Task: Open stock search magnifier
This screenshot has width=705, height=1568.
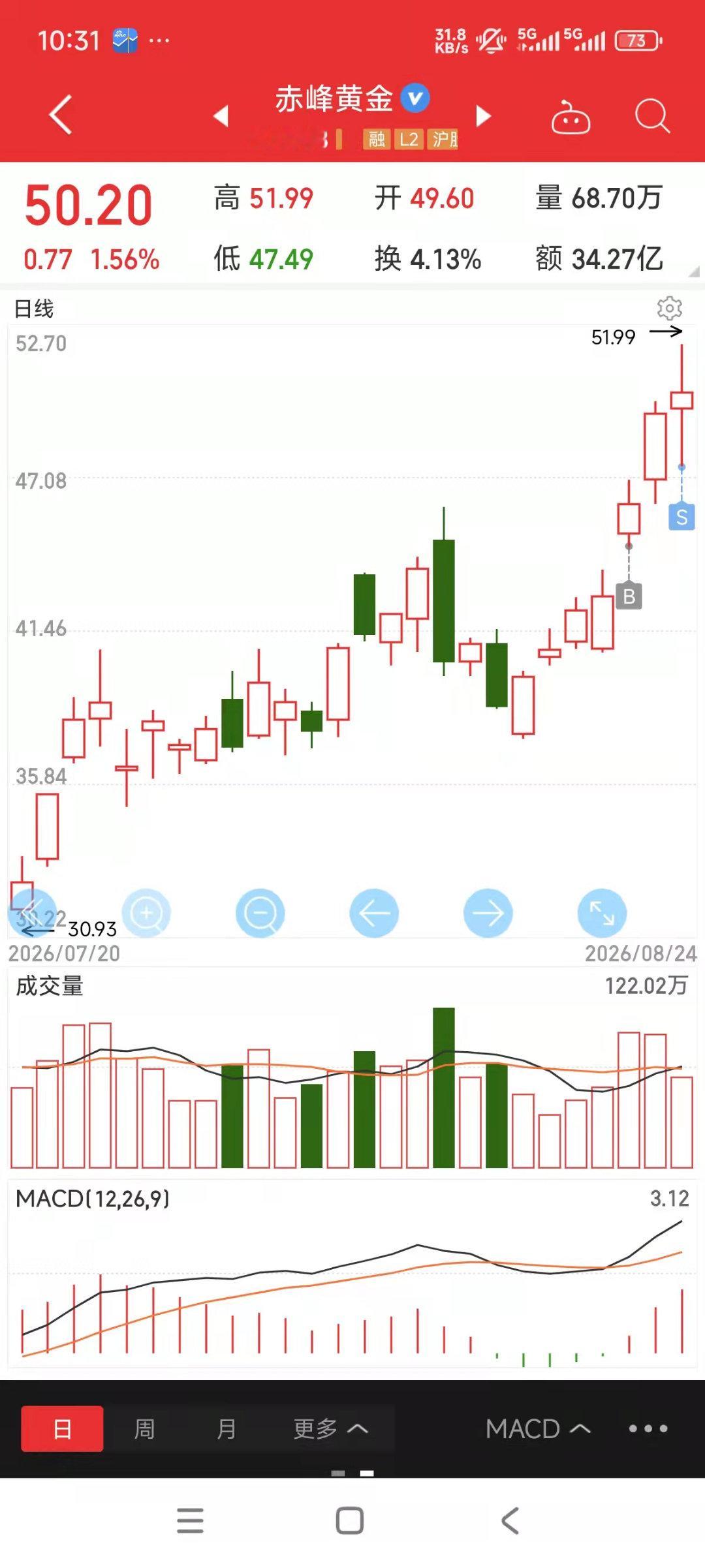Action: [x=652, y=116]
